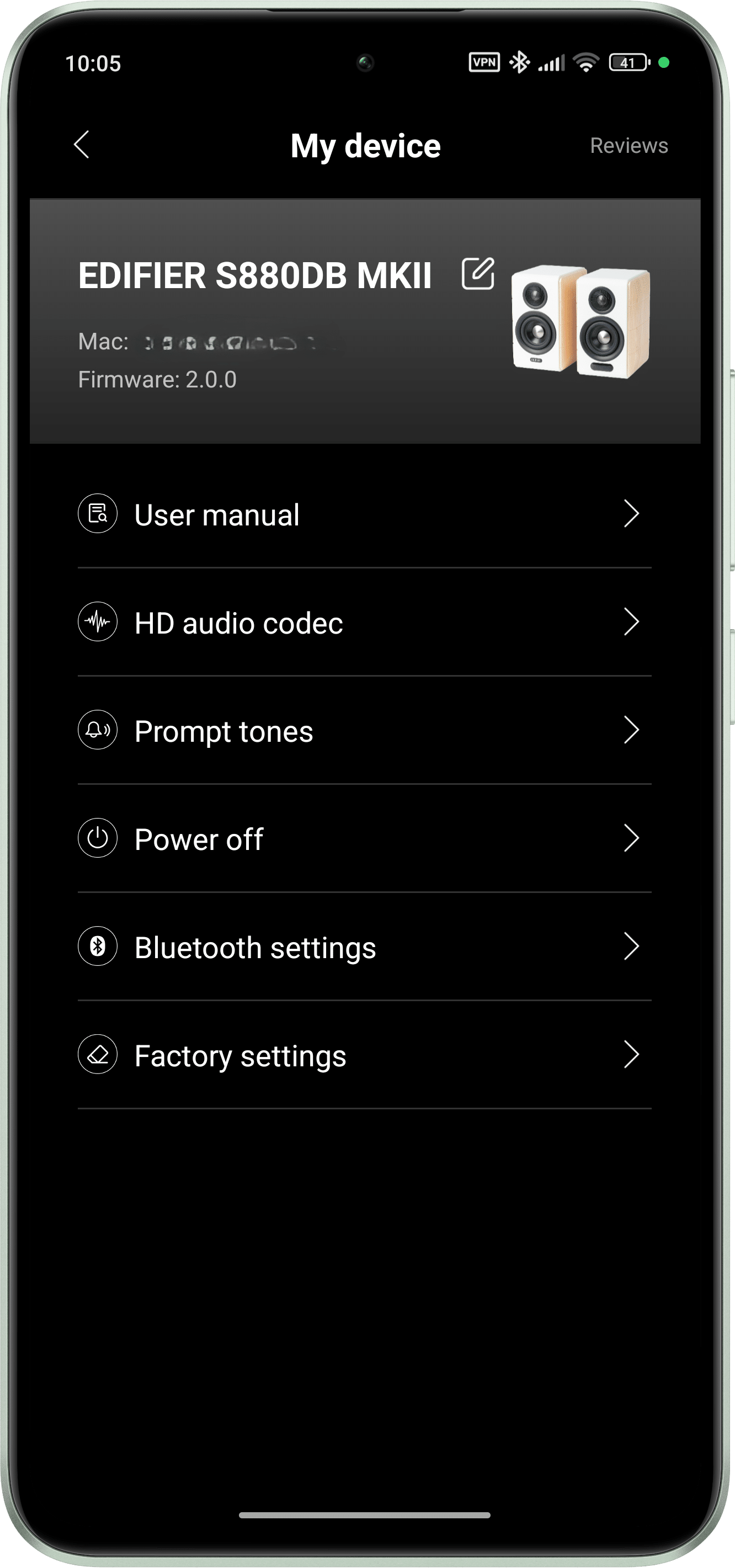Go back from My device screen
735x1568 pixels.
pos(82,145)
